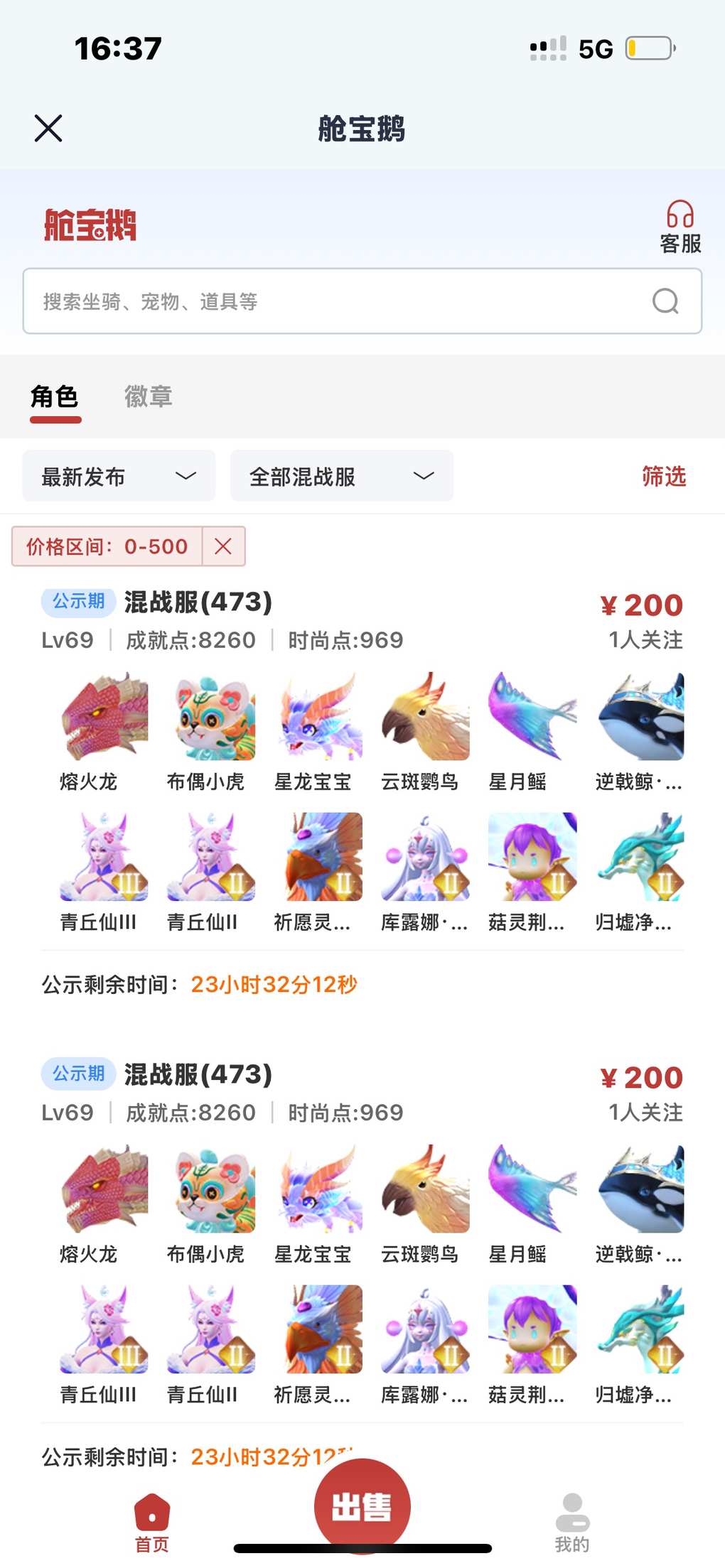Tap the 出售 sell button
The width and height of the screenshot is (725, 1568).
(362, 1505)
